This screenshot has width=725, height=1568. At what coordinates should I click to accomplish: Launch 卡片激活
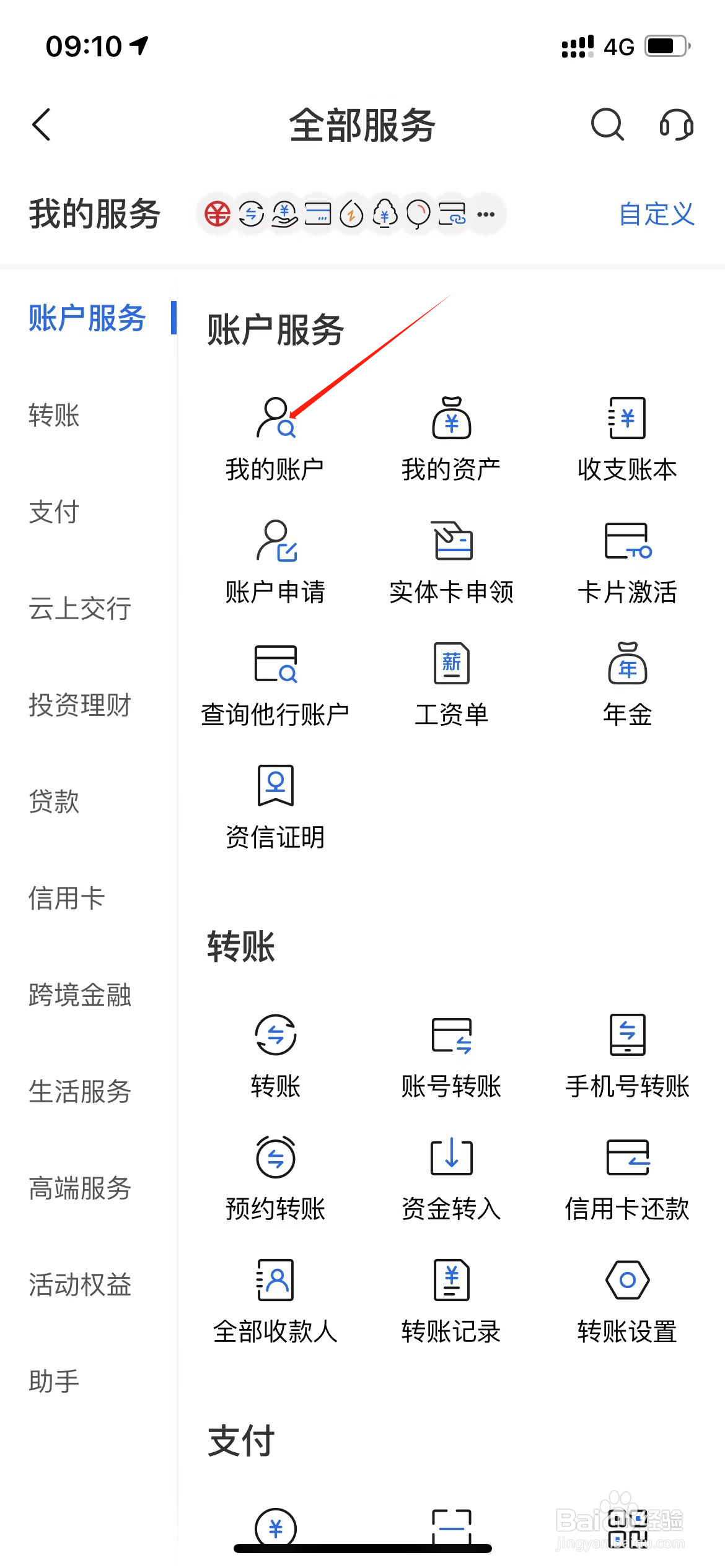click(627, 561)
